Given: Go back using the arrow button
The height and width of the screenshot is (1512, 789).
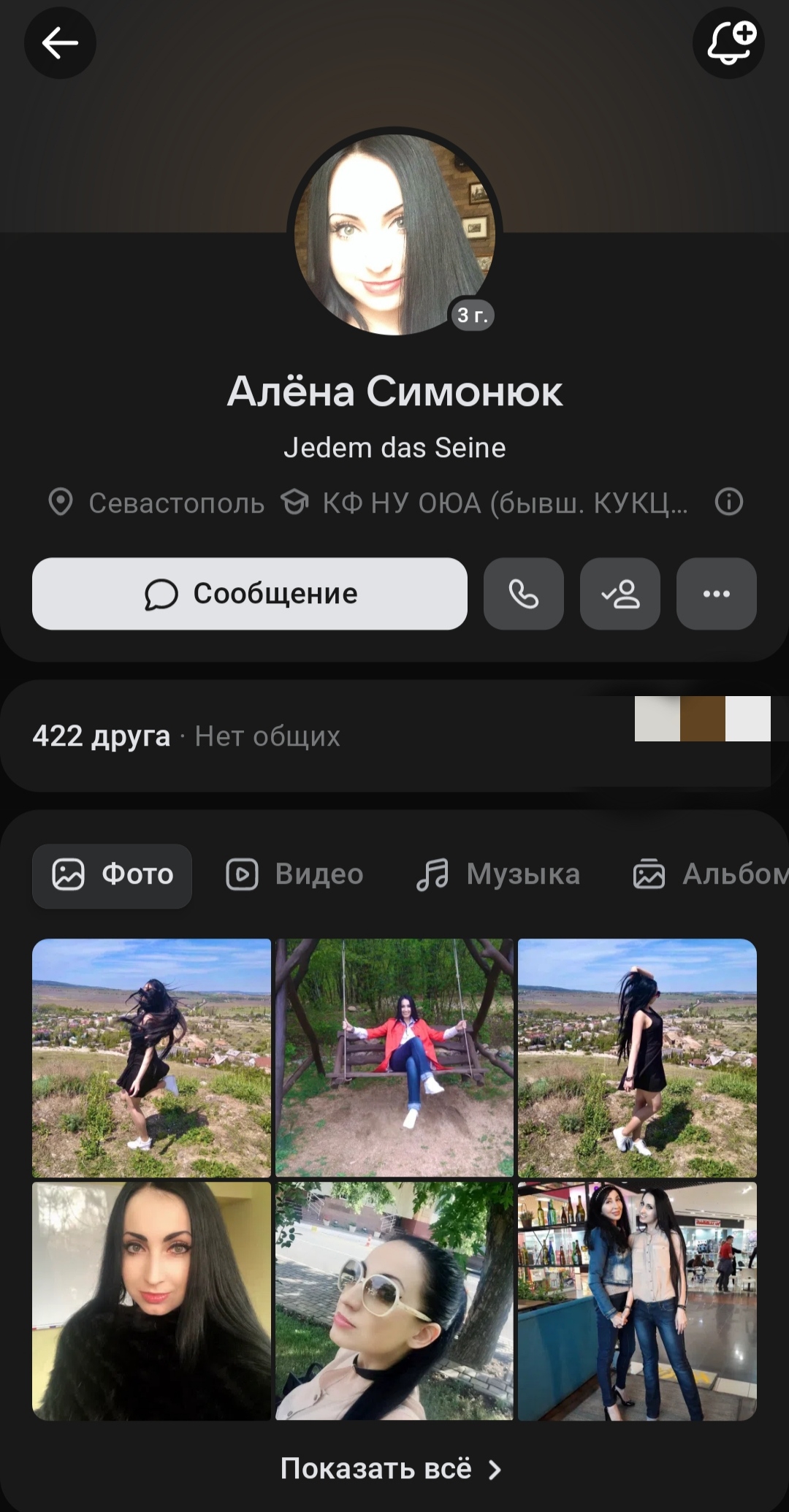Looking at the screenshot, I should tap(60, 43).
